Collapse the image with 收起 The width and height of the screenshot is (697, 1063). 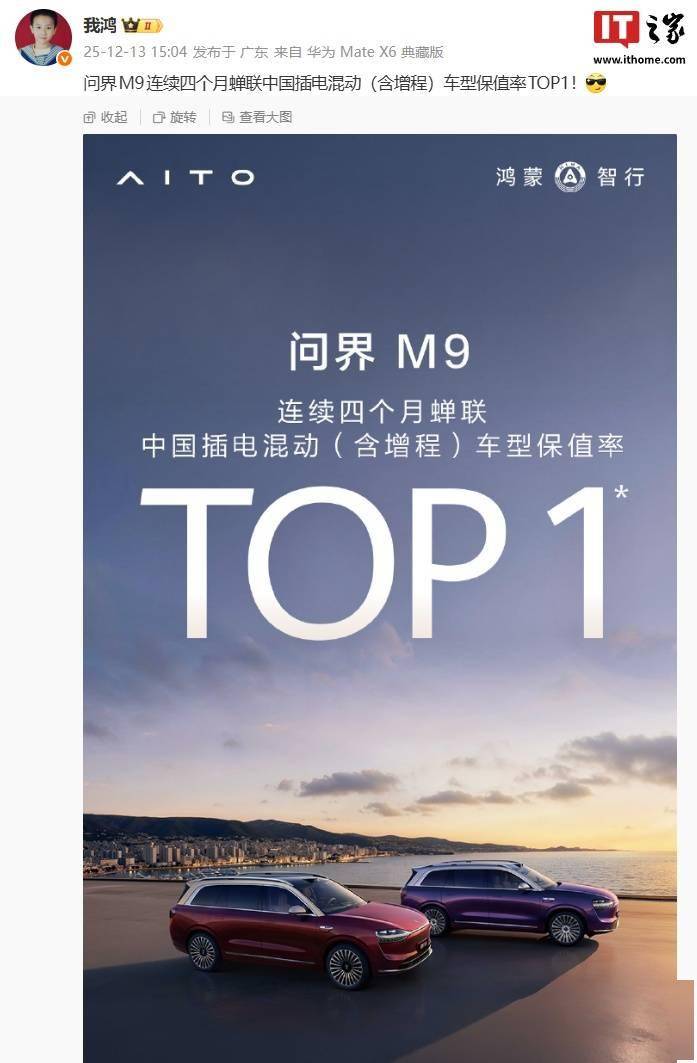click(106, 117)
